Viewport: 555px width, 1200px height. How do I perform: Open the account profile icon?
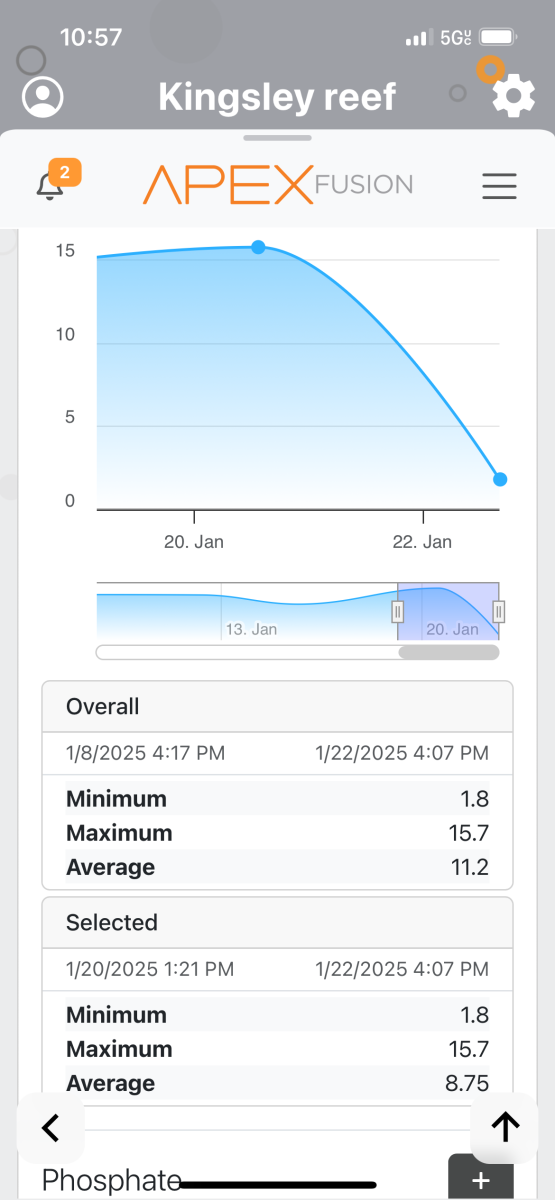pos(43,97)
